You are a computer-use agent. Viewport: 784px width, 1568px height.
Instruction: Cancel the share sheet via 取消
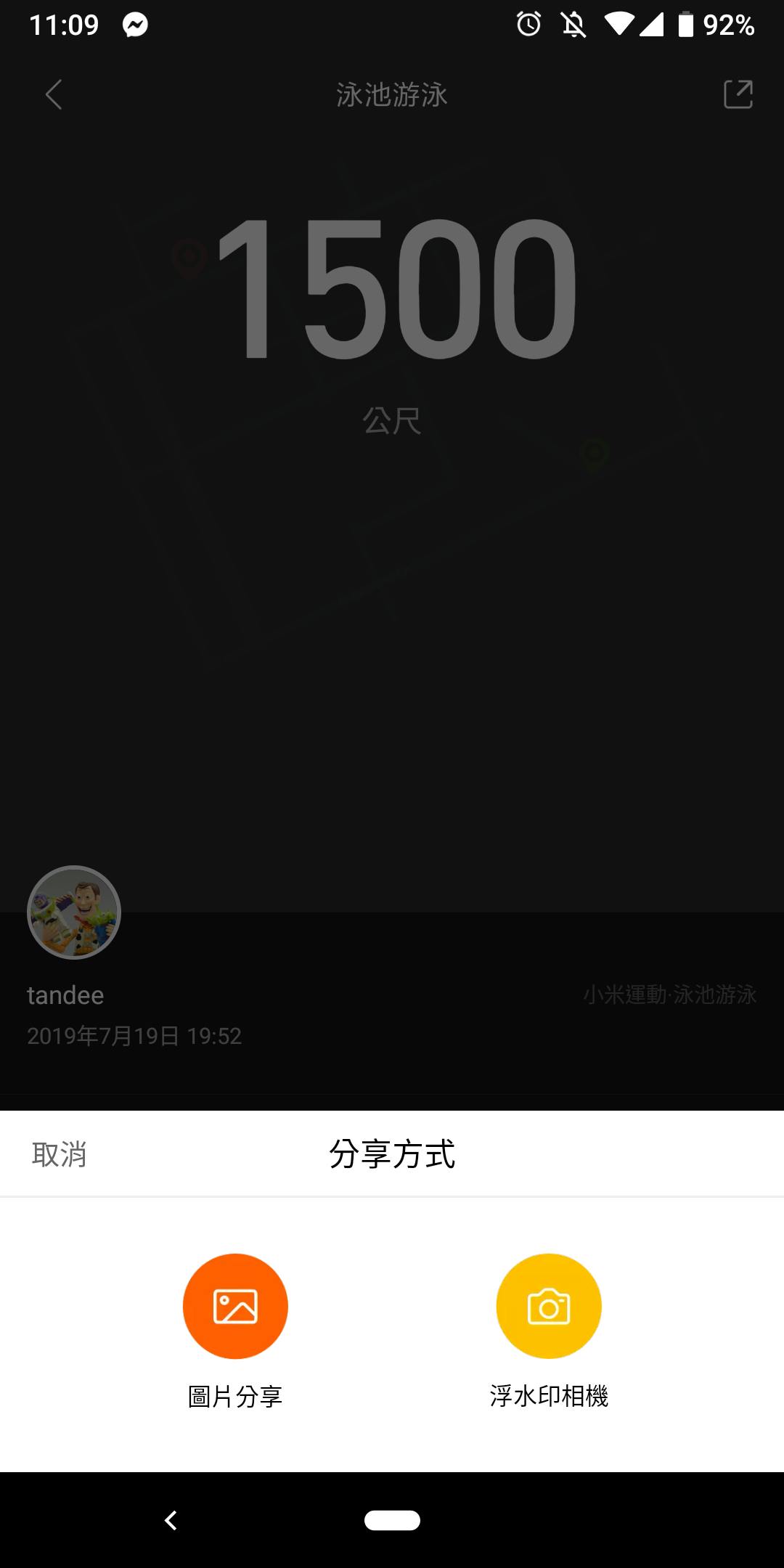click(60, 1154)
